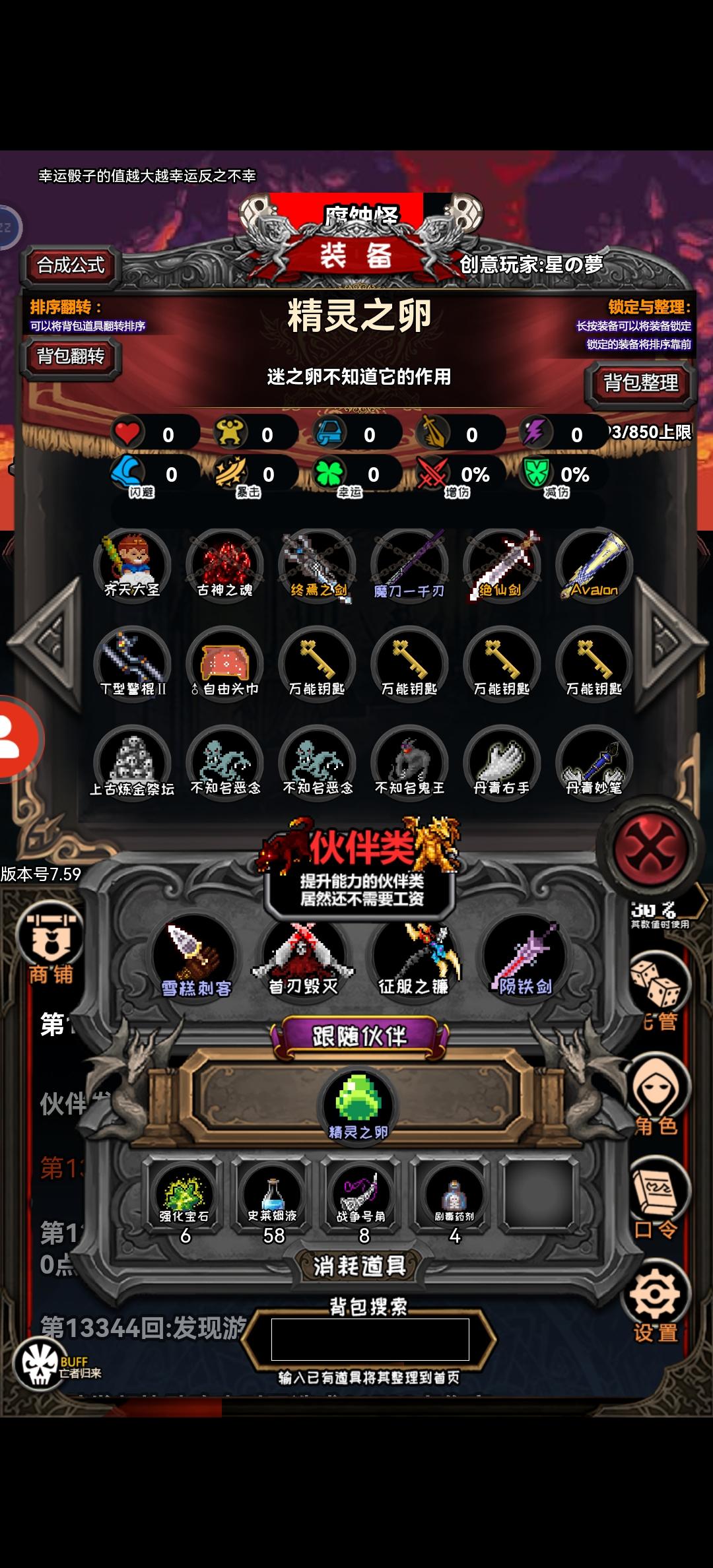Select the Avalon weapon icon
The image size is (713, 1568).
click(594, 566)
